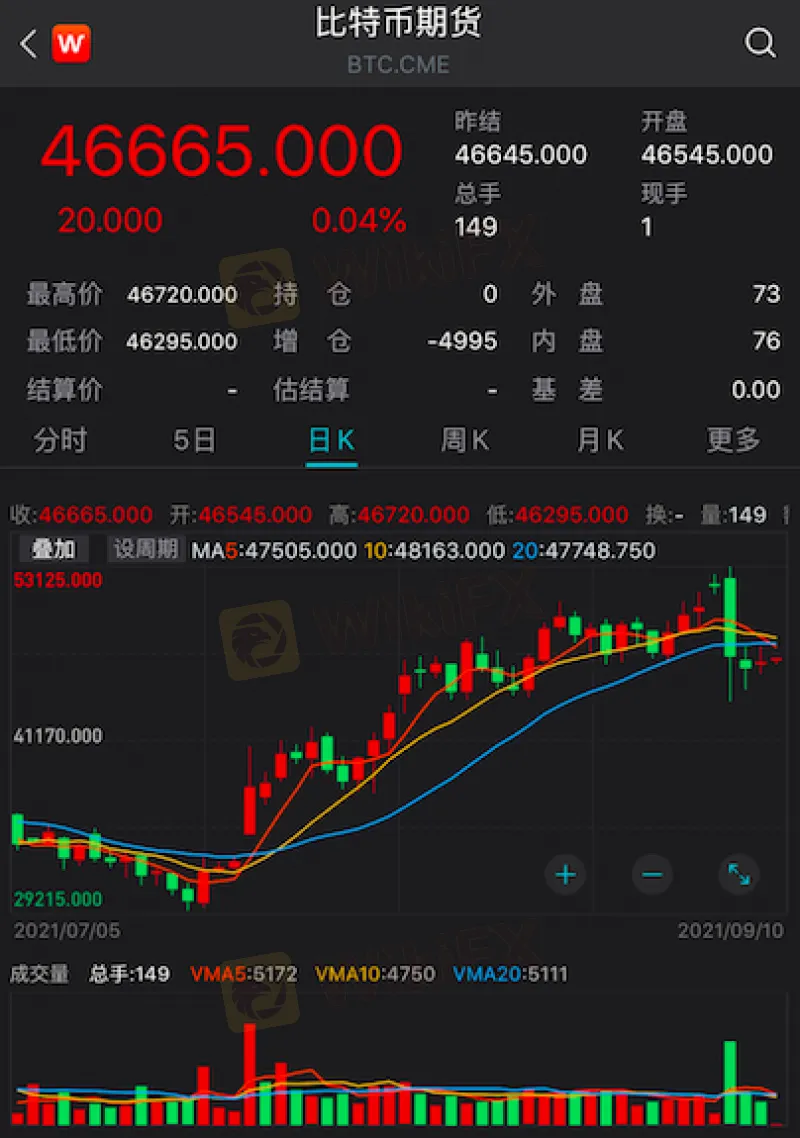Open the 更多 chart options tab
This screenshot has height=1138, width=800.
tap(734, 440)
